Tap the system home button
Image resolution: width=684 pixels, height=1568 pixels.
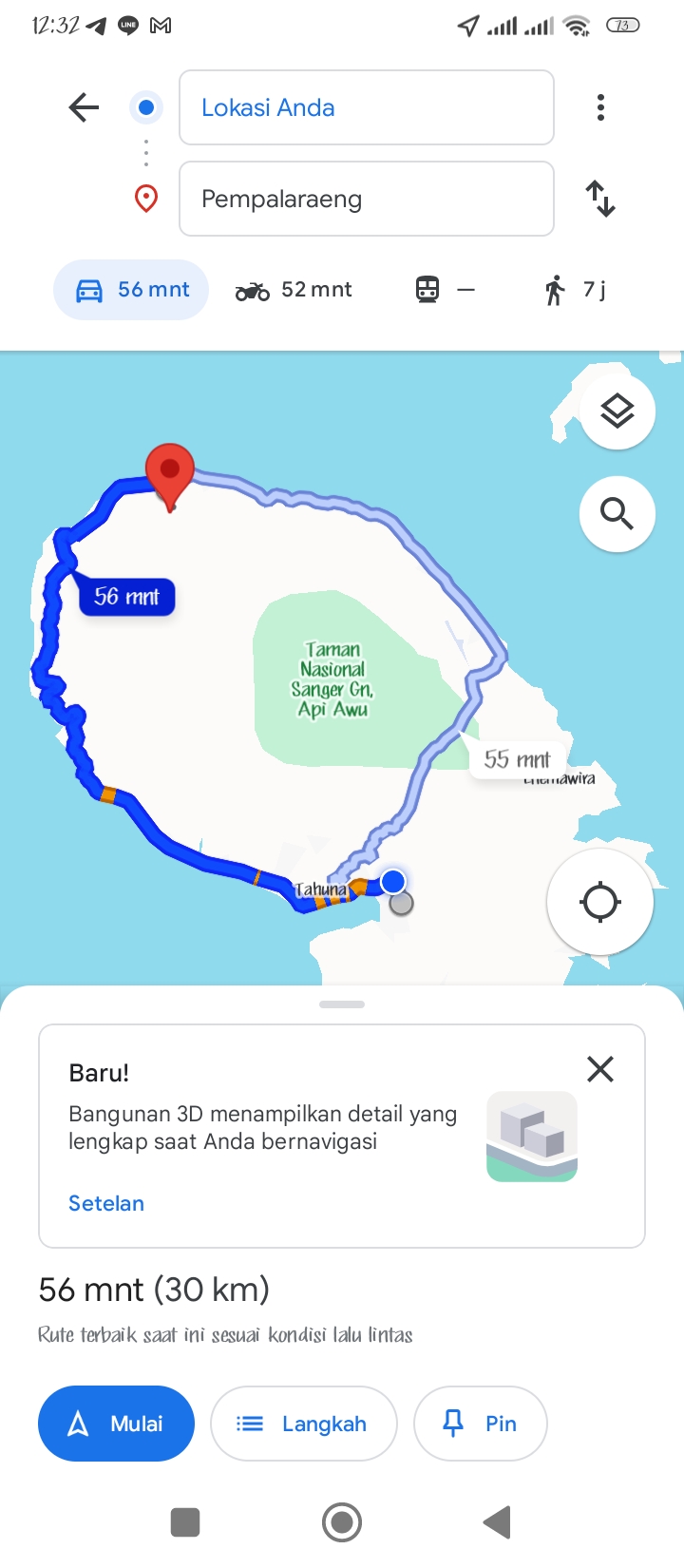coord(342,1522)
